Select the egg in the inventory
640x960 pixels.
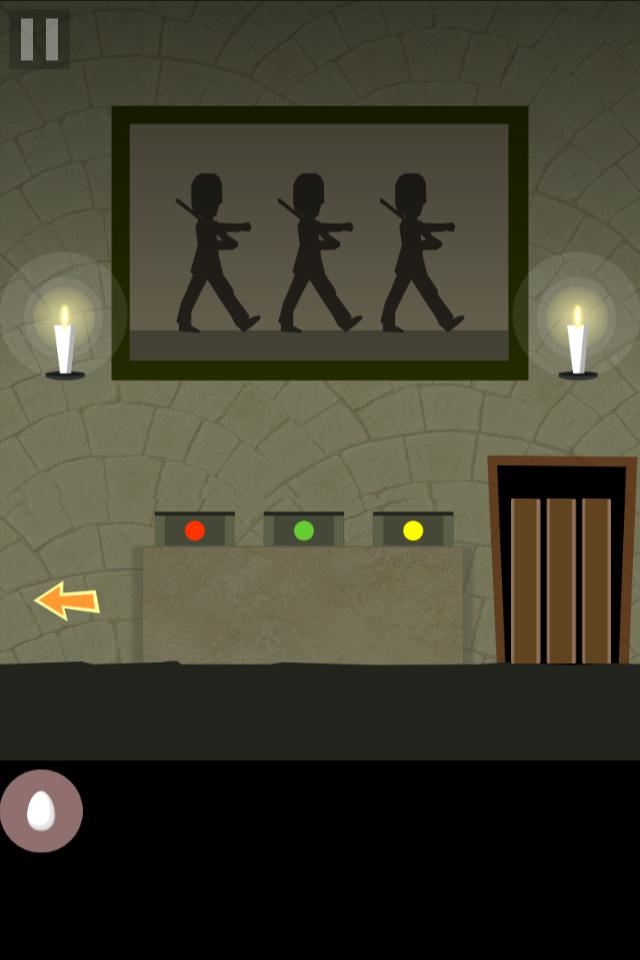[41, 811]
